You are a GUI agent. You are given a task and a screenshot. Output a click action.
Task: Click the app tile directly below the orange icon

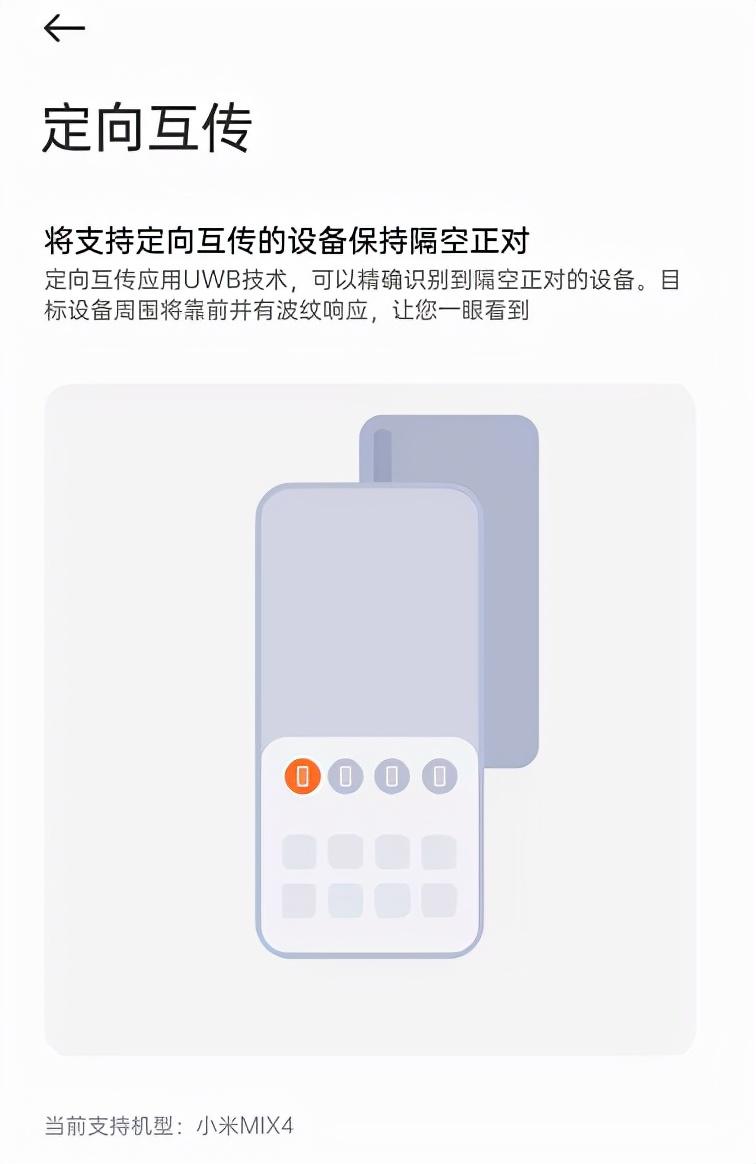(x=297, y=853)
